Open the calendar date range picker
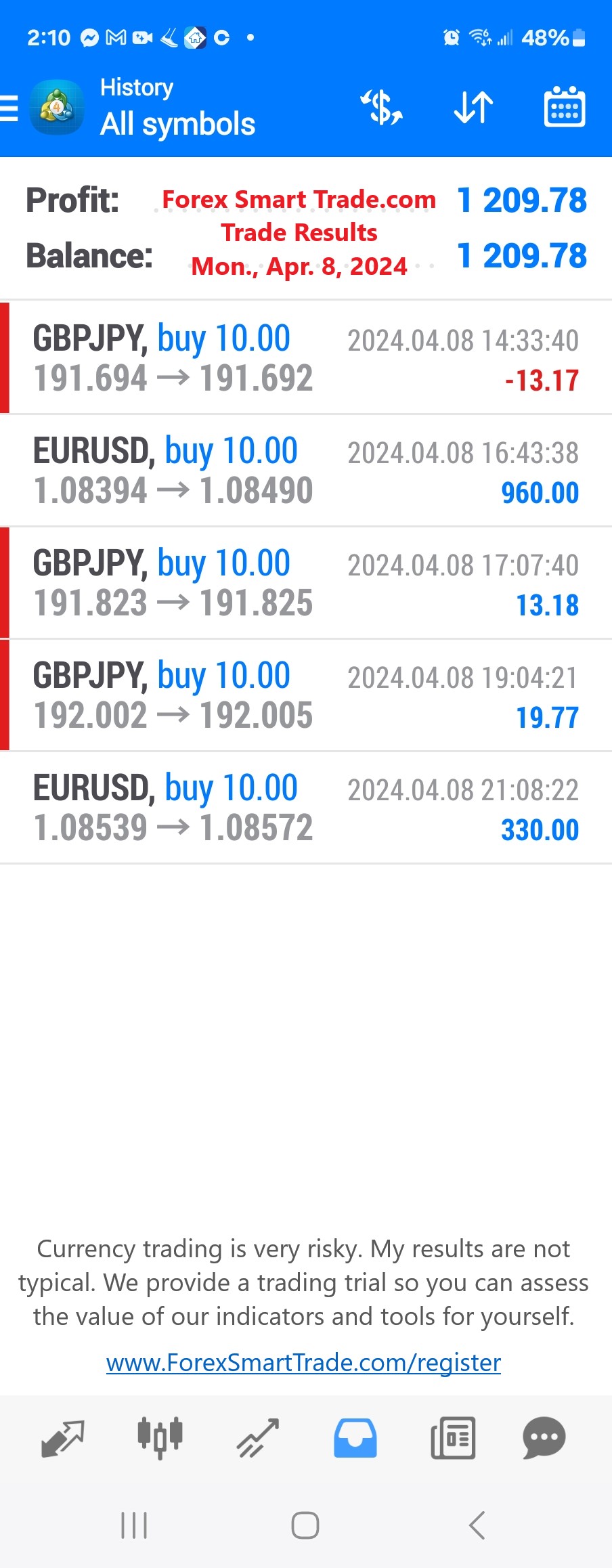Image resolution: width=612 pixels, height=1568 pixels. click(565, 108)
